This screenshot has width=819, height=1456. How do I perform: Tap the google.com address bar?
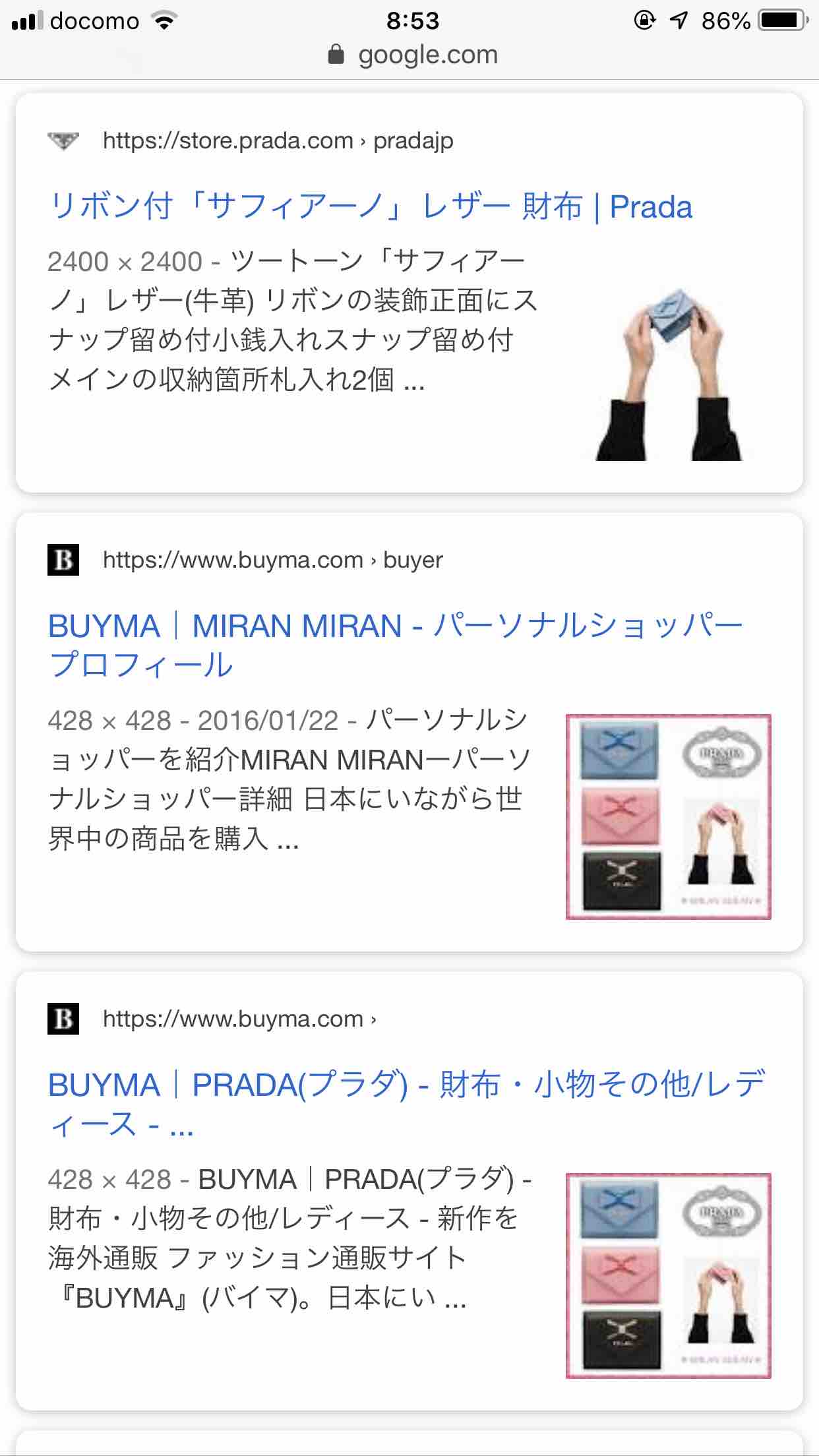pos(413,55)
